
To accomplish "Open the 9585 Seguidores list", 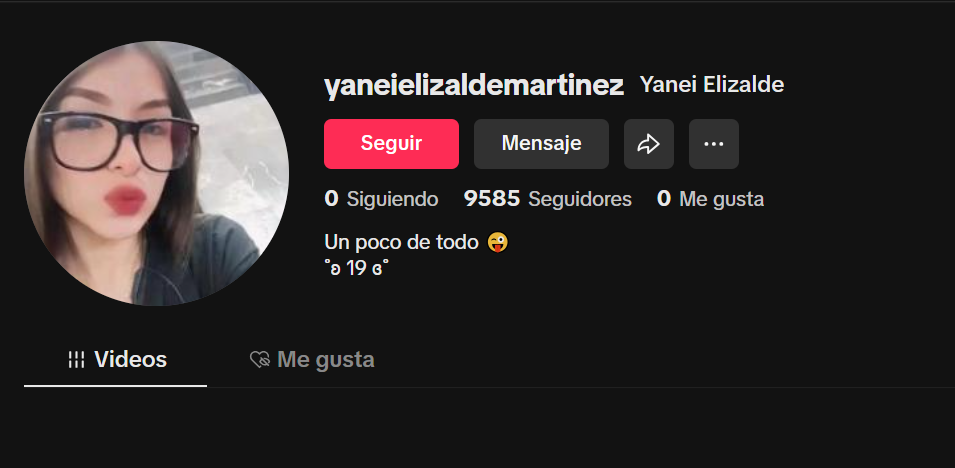I will [548, 199].
